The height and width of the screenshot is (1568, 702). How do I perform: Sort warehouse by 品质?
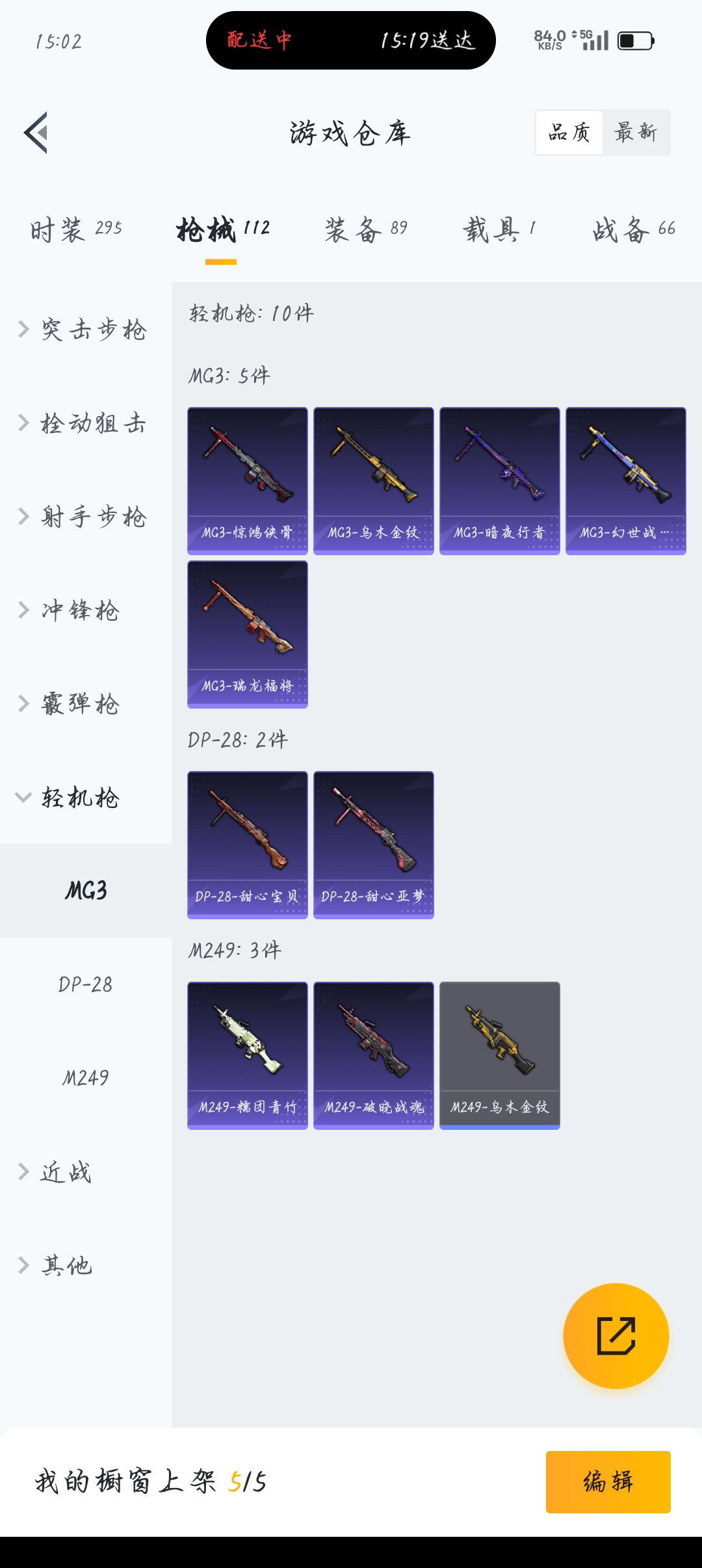coord(569,133)
